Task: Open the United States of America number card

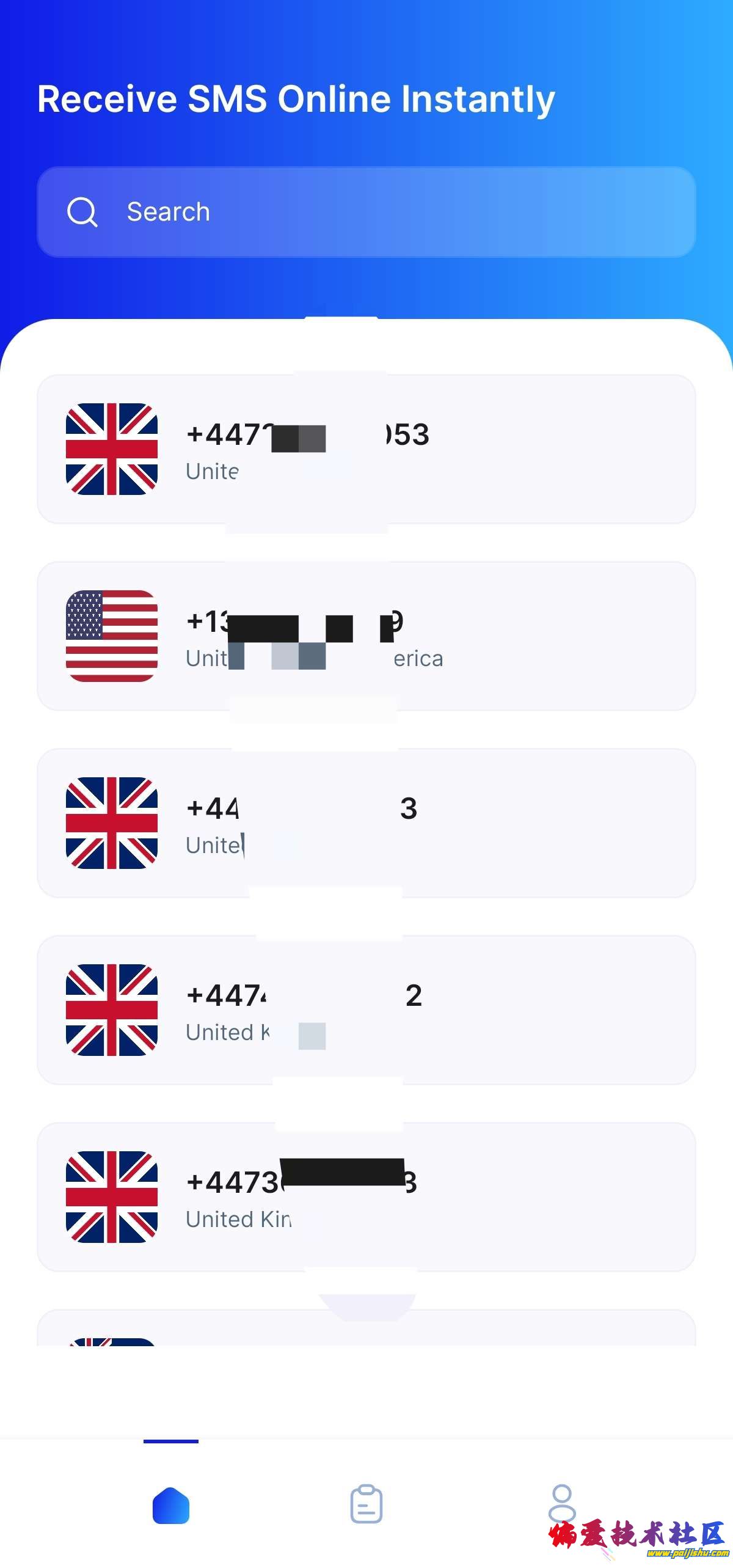Action: [x=366, y=637]
